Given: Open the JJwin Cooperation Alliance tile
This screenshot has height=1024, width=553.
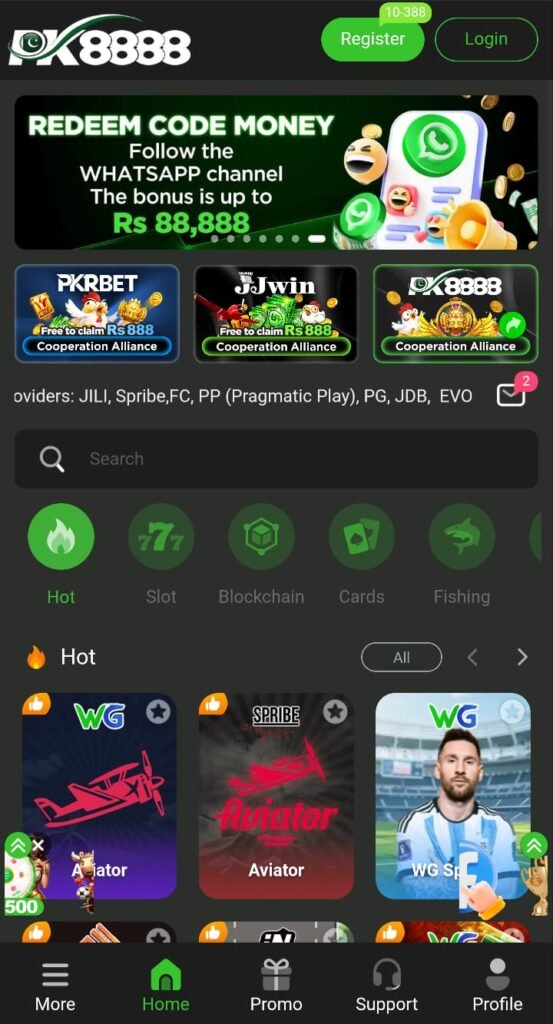Looking at the screenshot, I should 276,313.
